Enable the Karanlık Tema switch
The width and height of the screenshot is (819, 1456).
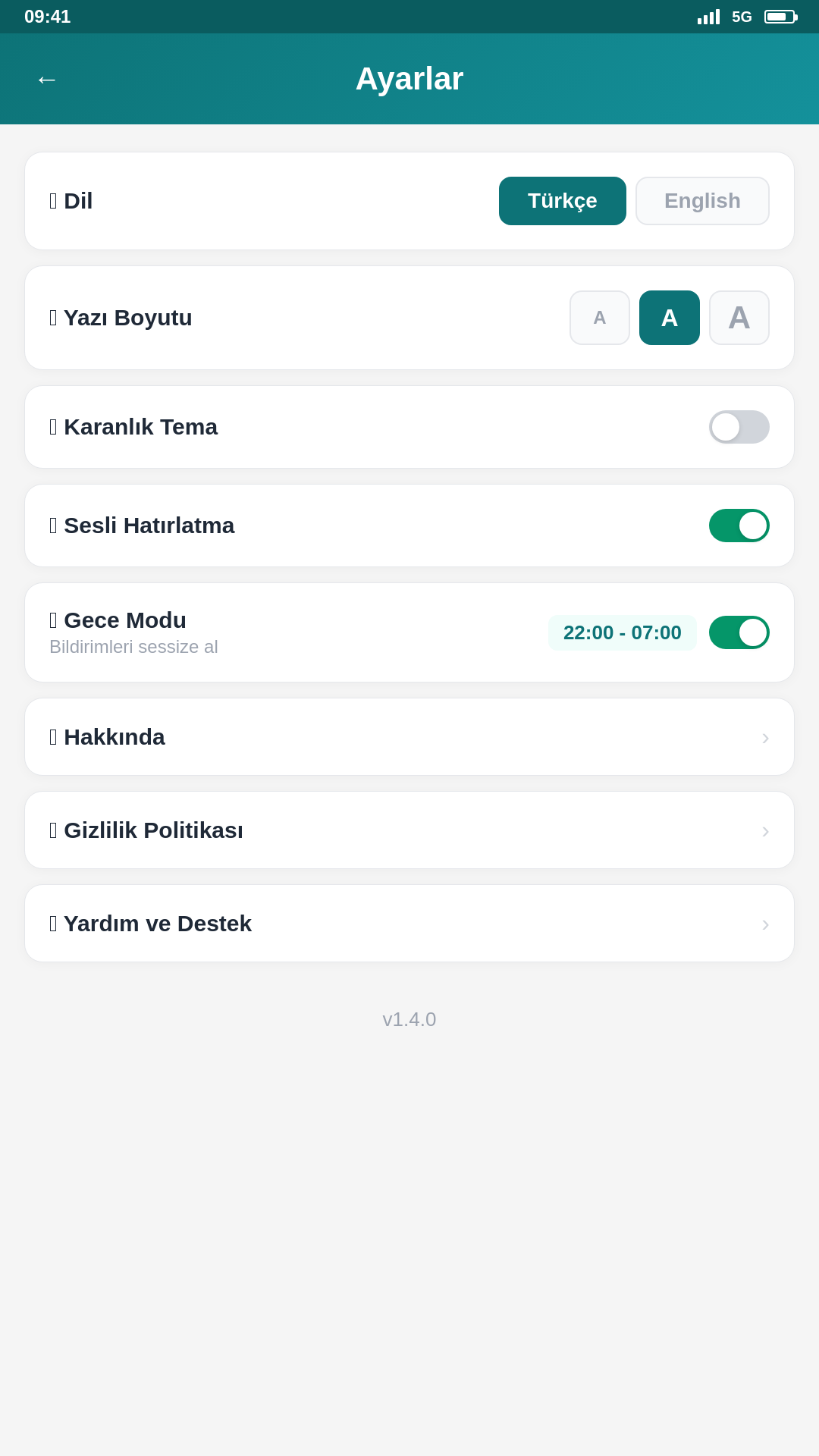click(739, 427)
